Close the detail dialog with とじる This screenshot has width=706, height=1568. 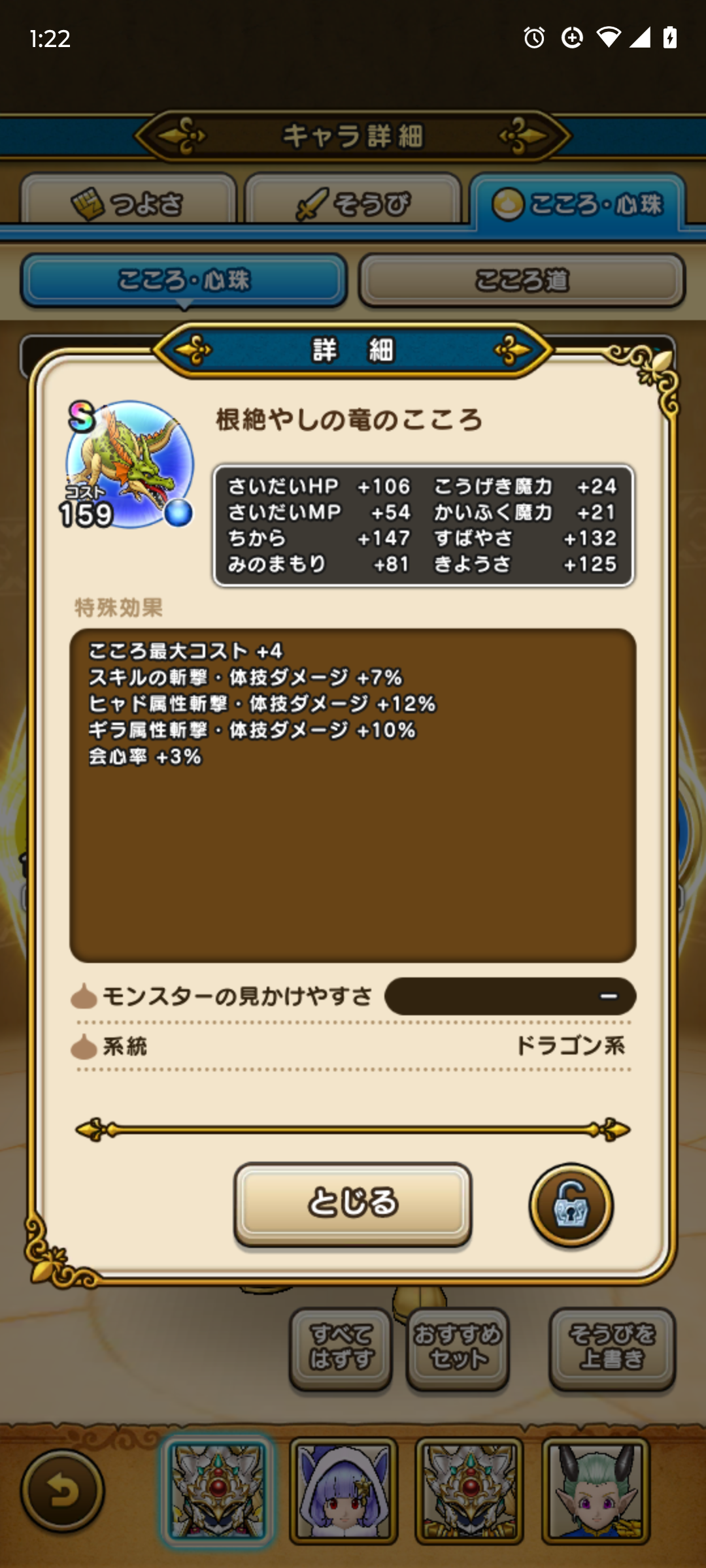[x=352, y=1203]
